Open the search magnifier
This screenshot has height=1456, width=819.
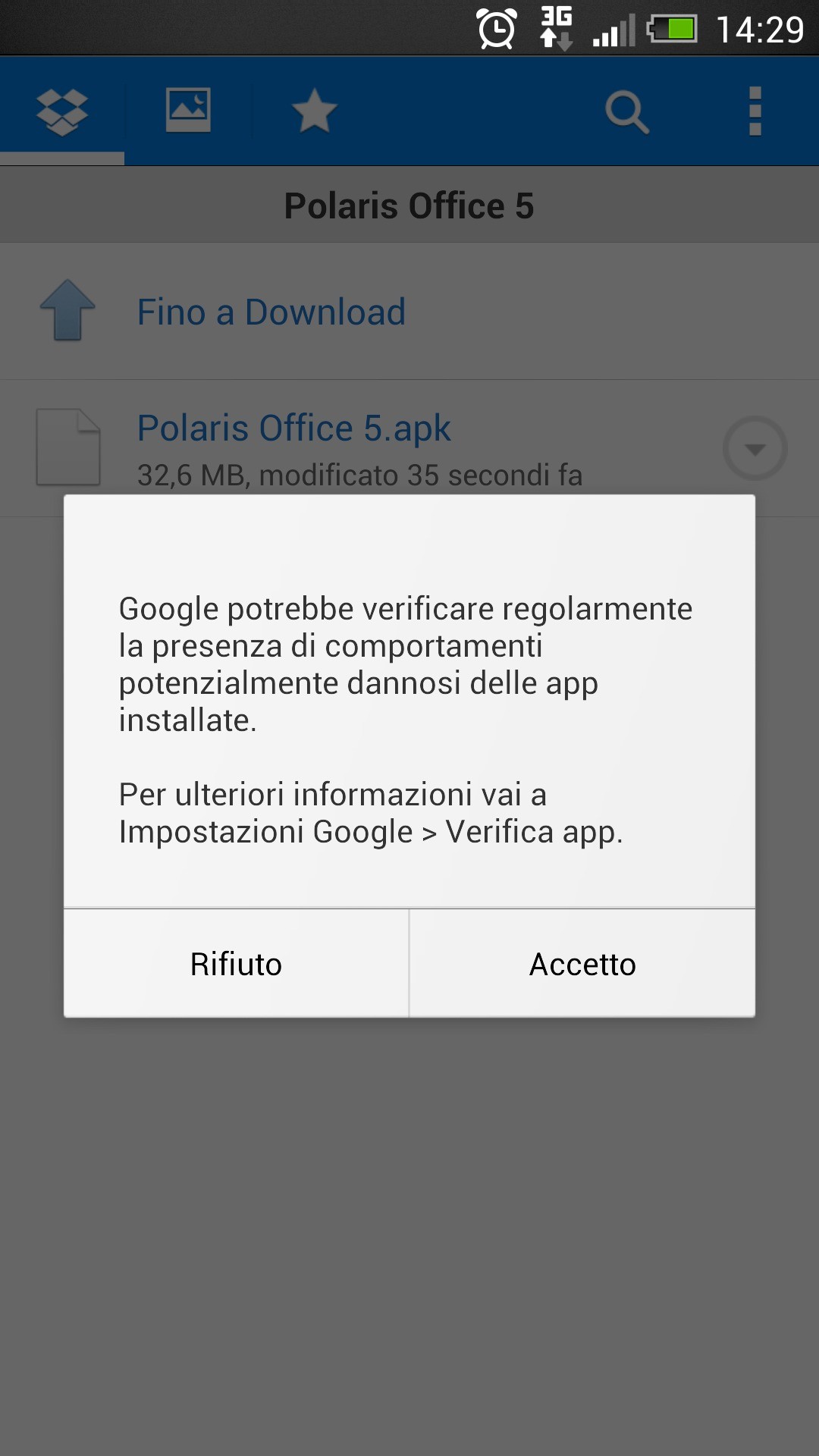click(626, 111)
